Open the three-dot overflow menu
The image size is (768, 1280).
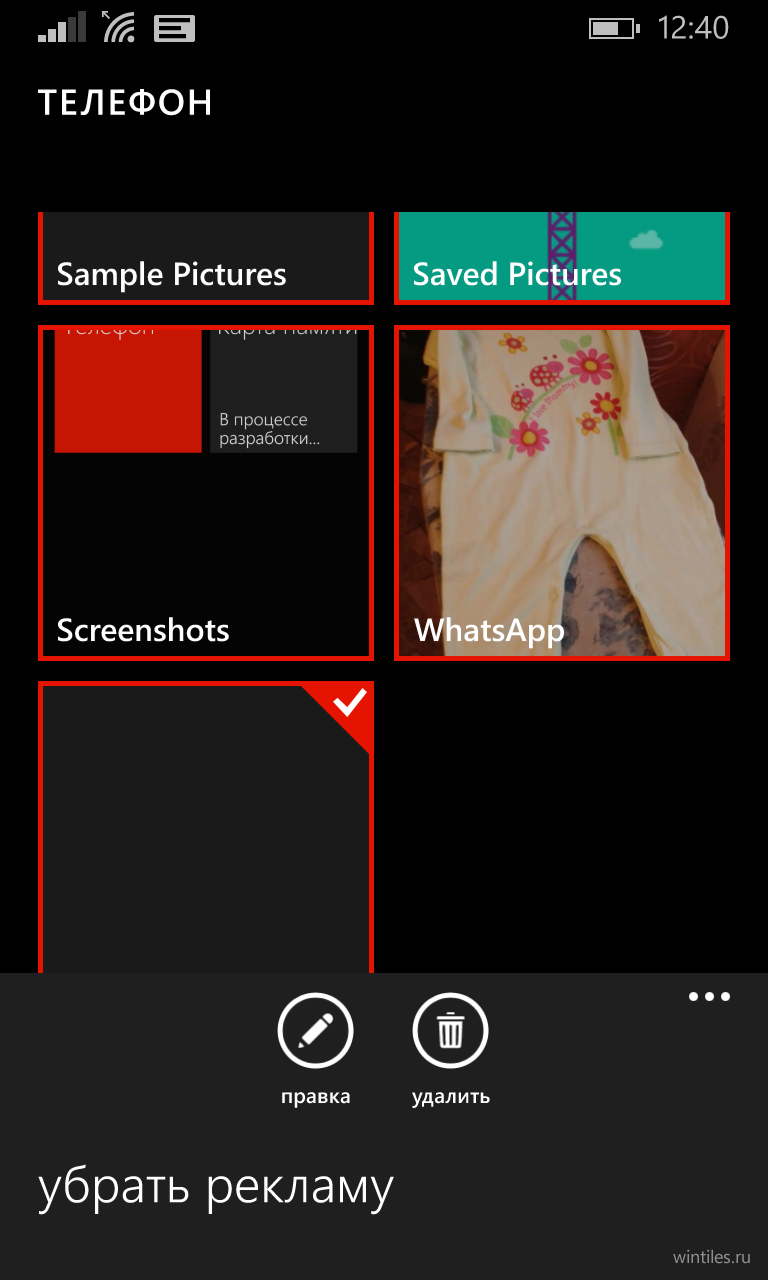tap(709, 996)
